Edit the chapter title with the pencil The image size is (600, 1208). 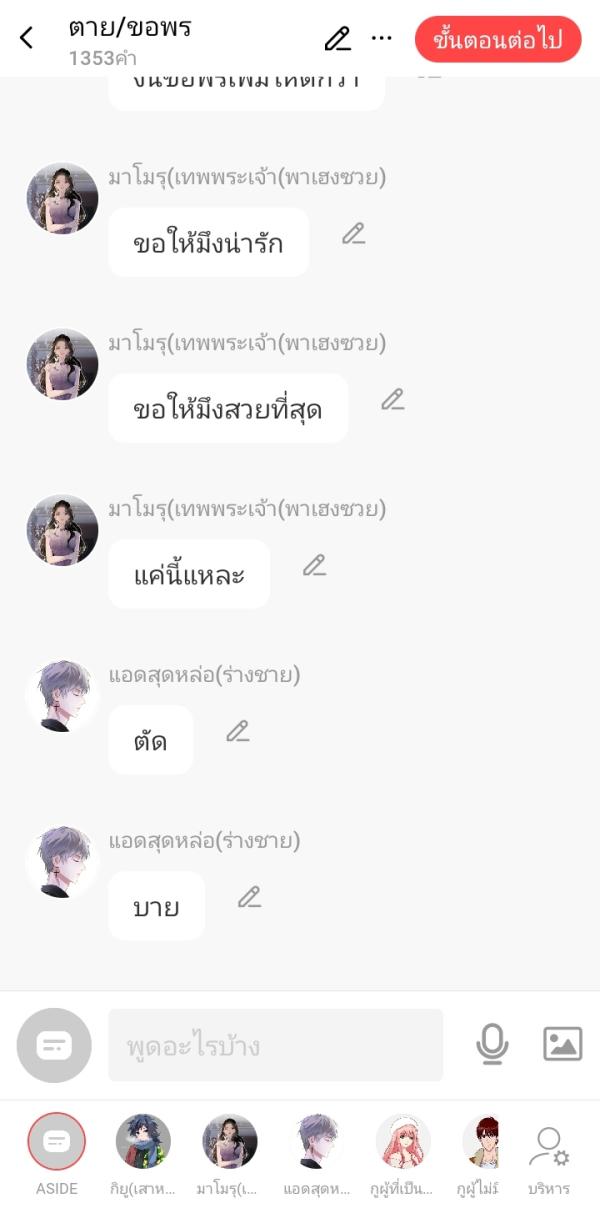(x=338, y=39)
